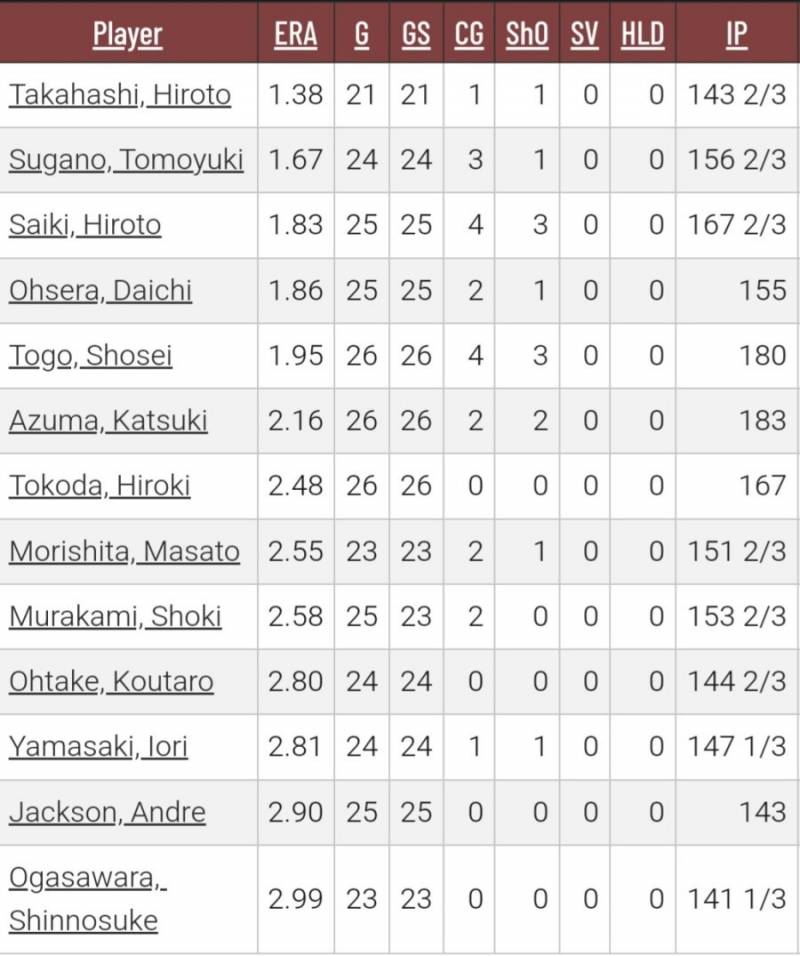The image size is (800, 956).
Task: Open Sugano, Tomoyuki player page
Action: click(x=126, y=160)
